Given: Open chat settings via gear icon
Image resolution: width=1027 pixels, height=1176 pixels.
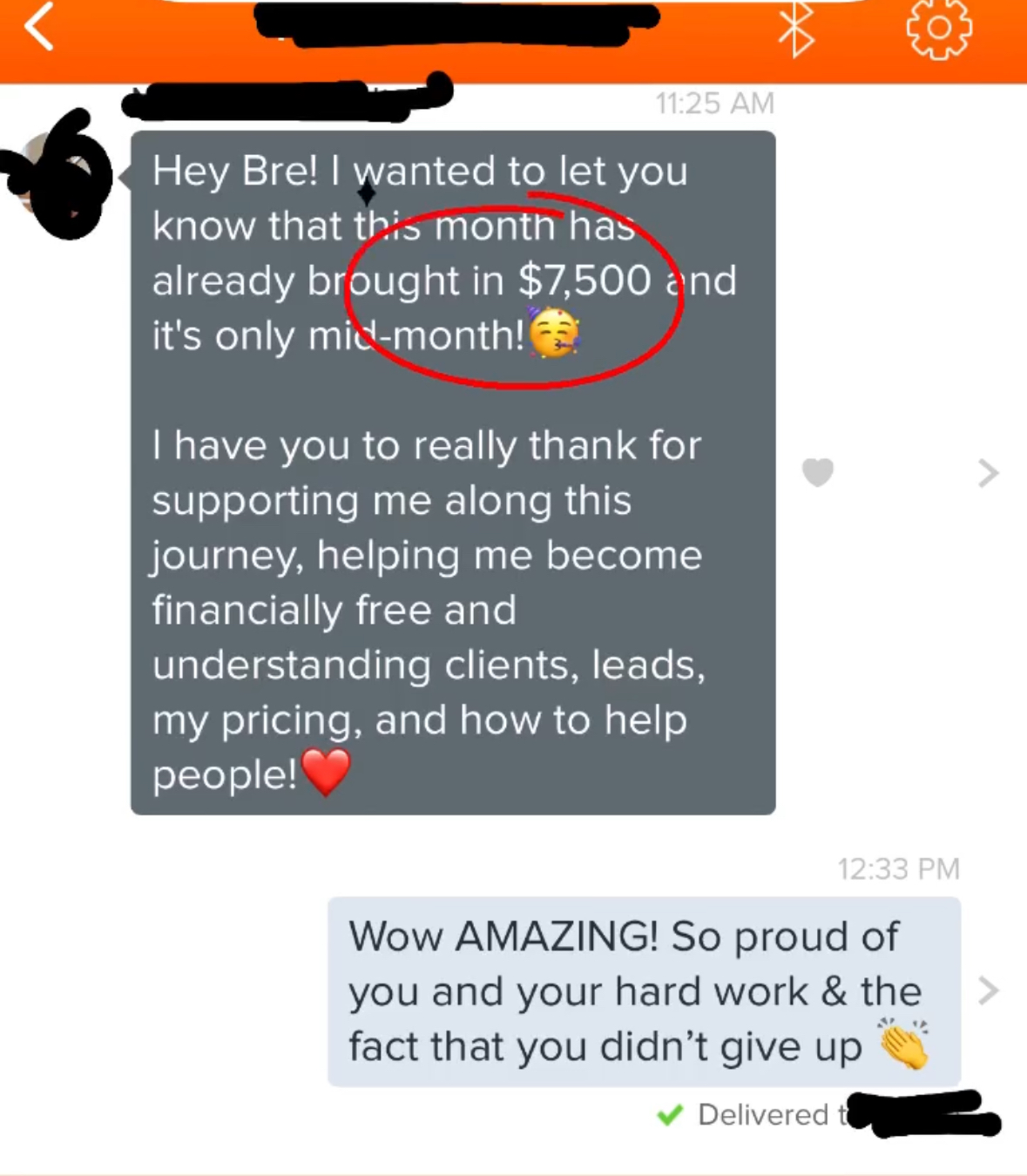Looking at the screenshot, I should pos(938,29).
